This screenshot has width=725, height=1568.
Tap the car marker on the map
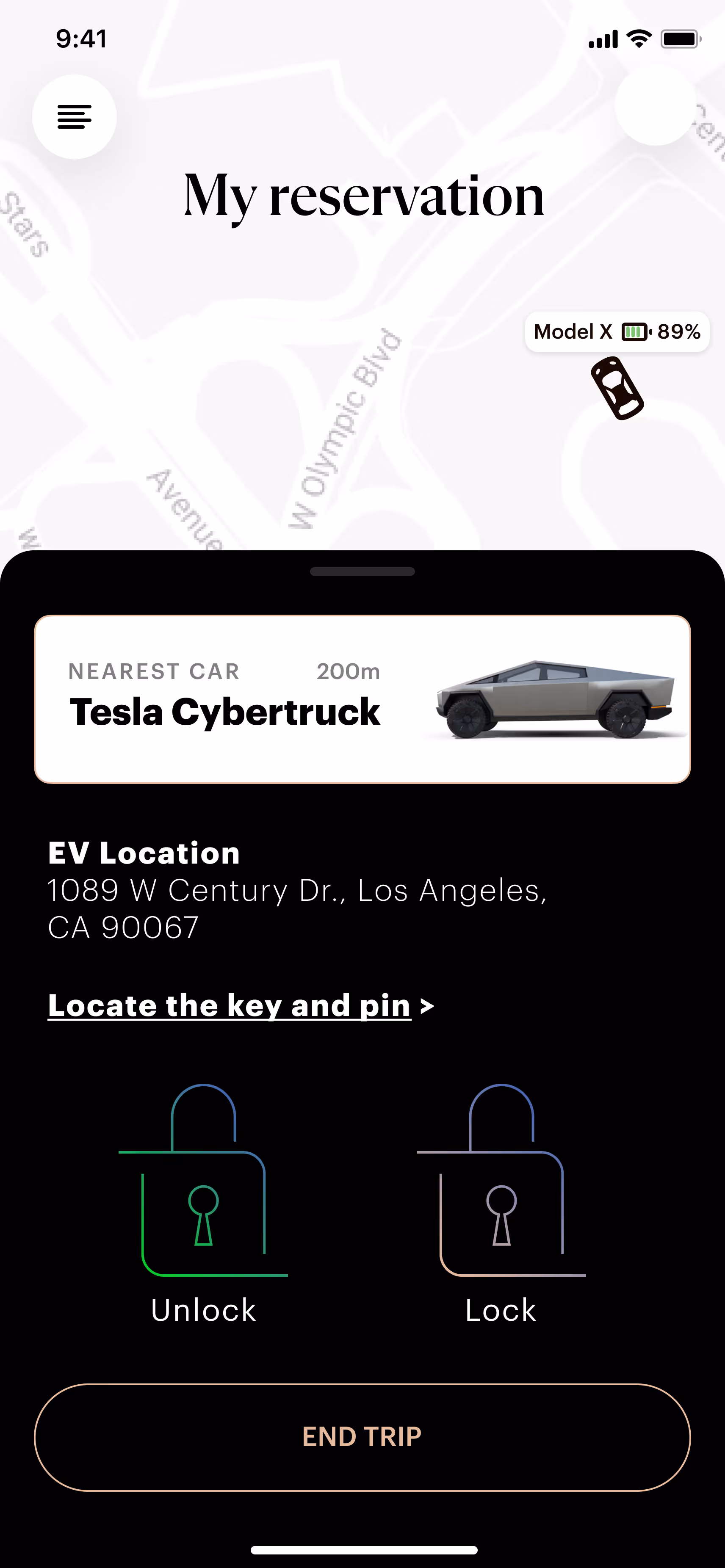pyautogui.click(x=617, y=389)
